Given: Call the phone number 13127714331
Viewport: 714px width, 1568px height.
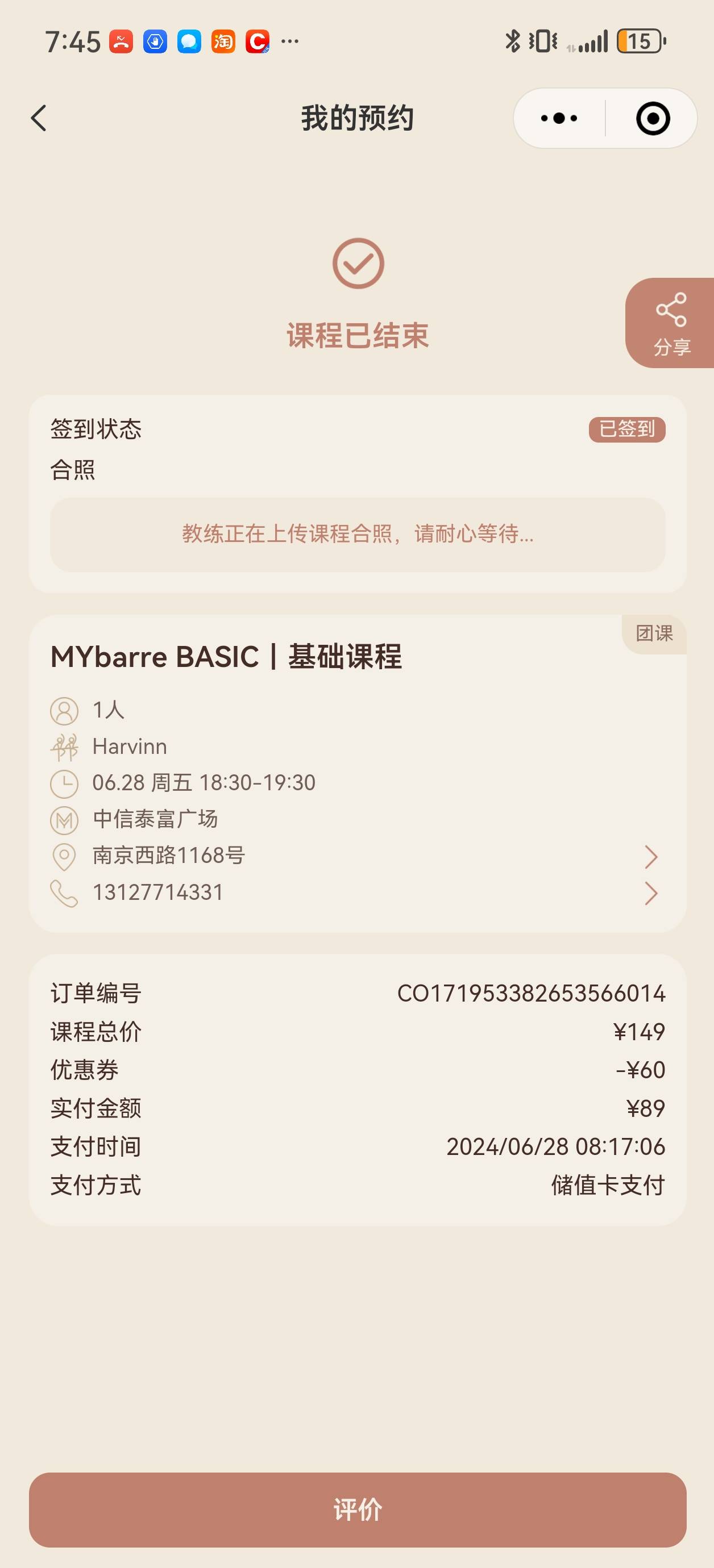Looking at the screenshot, I should 358,893.
